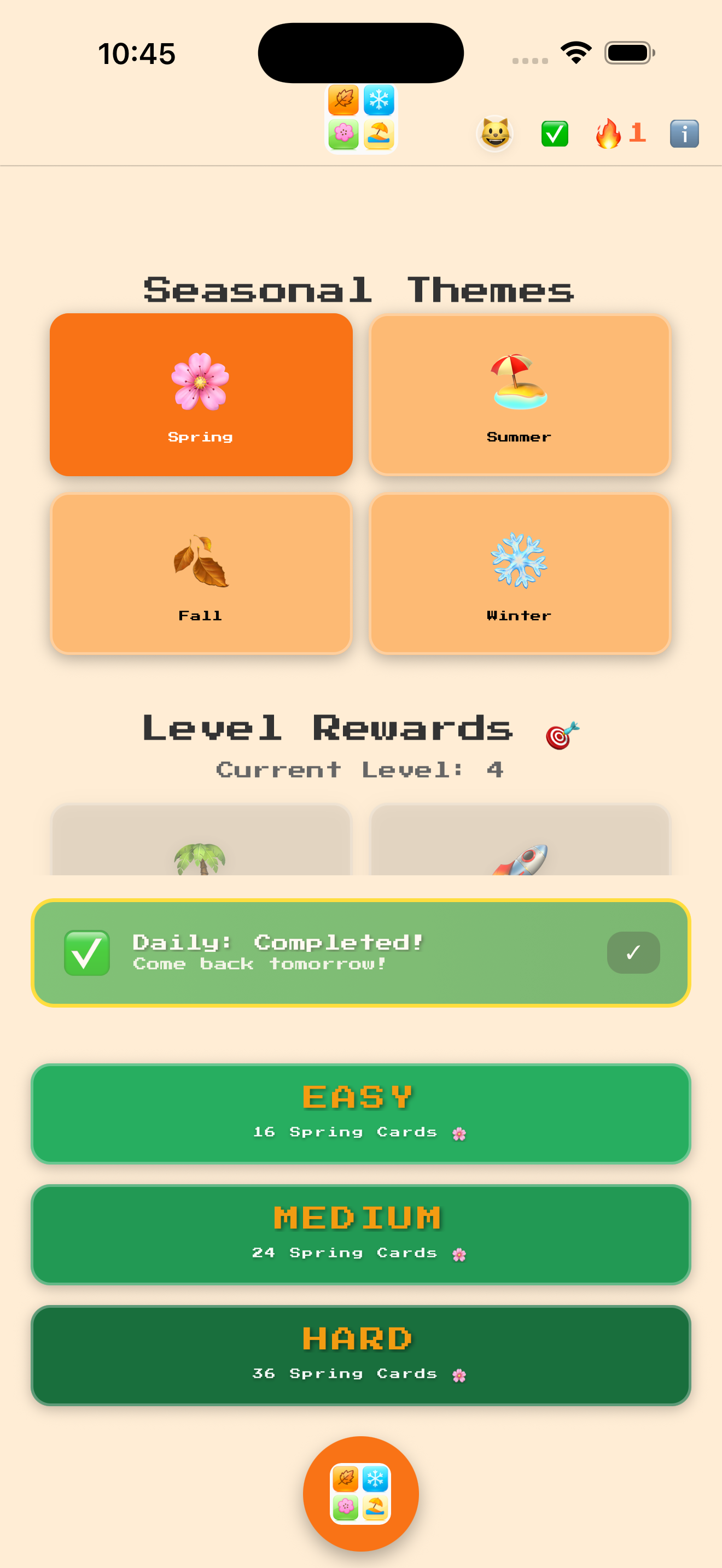
Task: Start Medium game with 24 Spring Cards
Action: [x=360, y=1234]
